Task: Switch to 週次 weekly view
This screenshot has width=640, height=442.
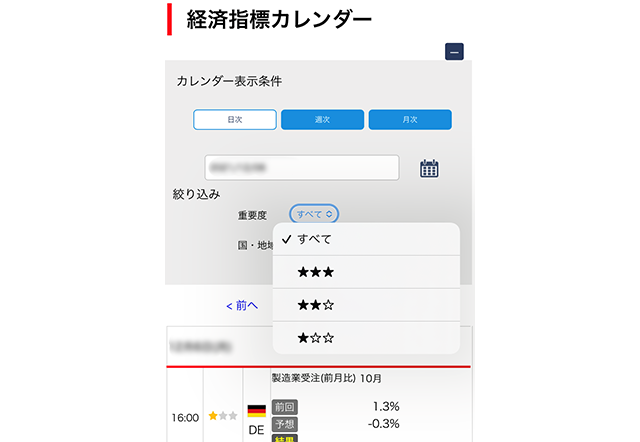Action: (x=322, y=119)
